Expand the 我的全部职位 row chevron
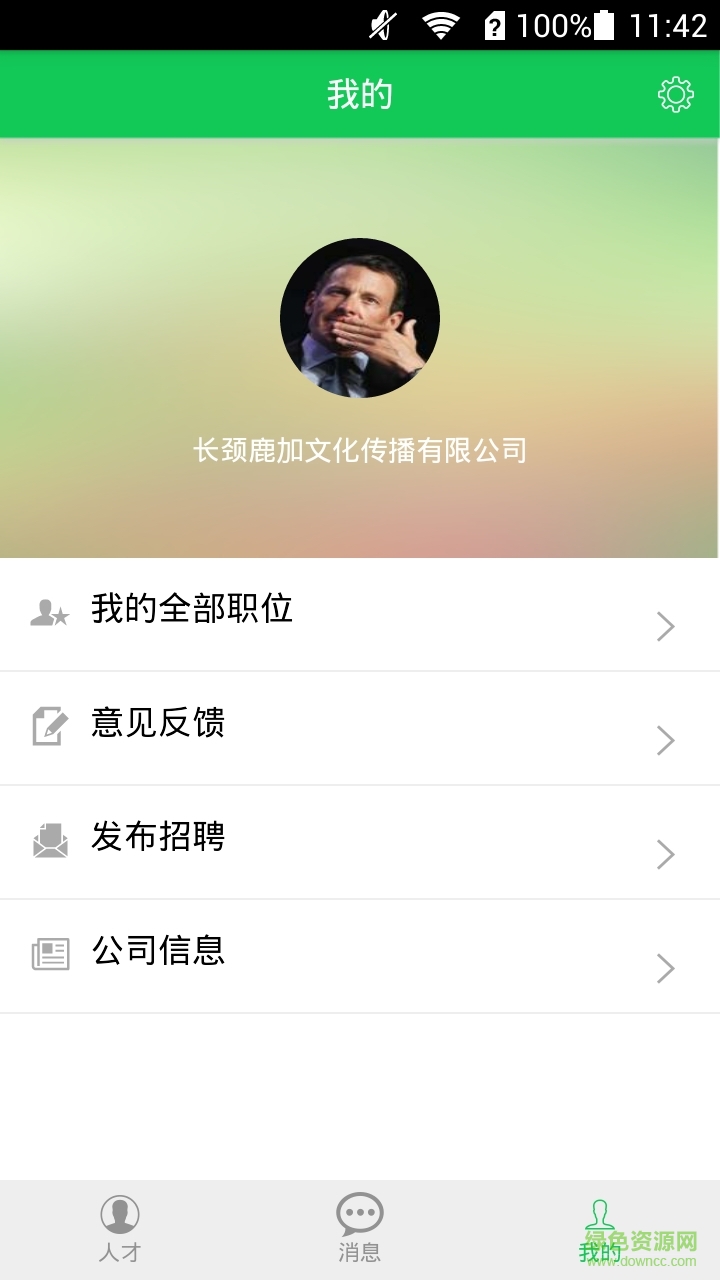This screenshot has width=720, height=1280. (664, 626)
